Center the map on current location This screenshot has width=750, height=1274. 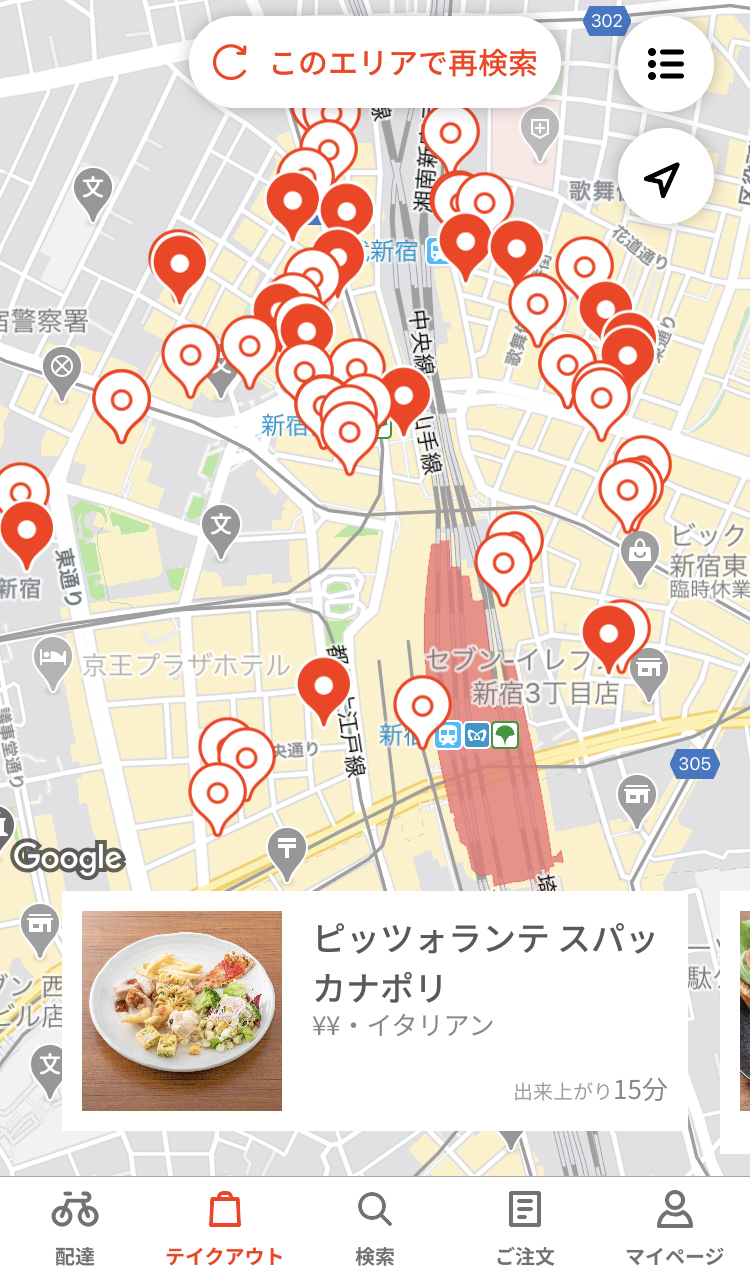pos(665,177)
